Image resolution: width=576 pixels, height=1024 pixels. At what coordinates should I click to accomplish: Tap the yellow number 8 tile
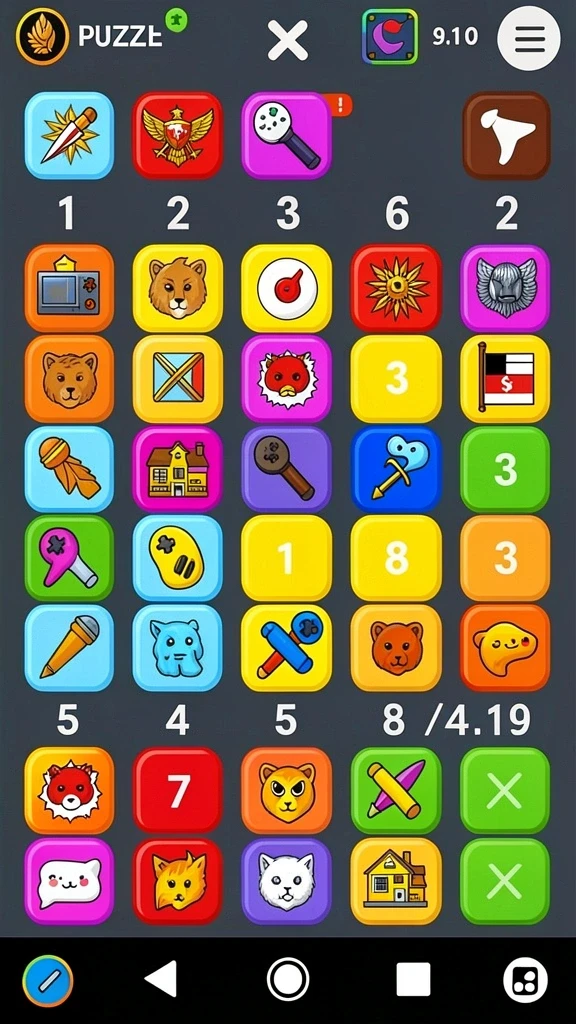pos(396,558)
